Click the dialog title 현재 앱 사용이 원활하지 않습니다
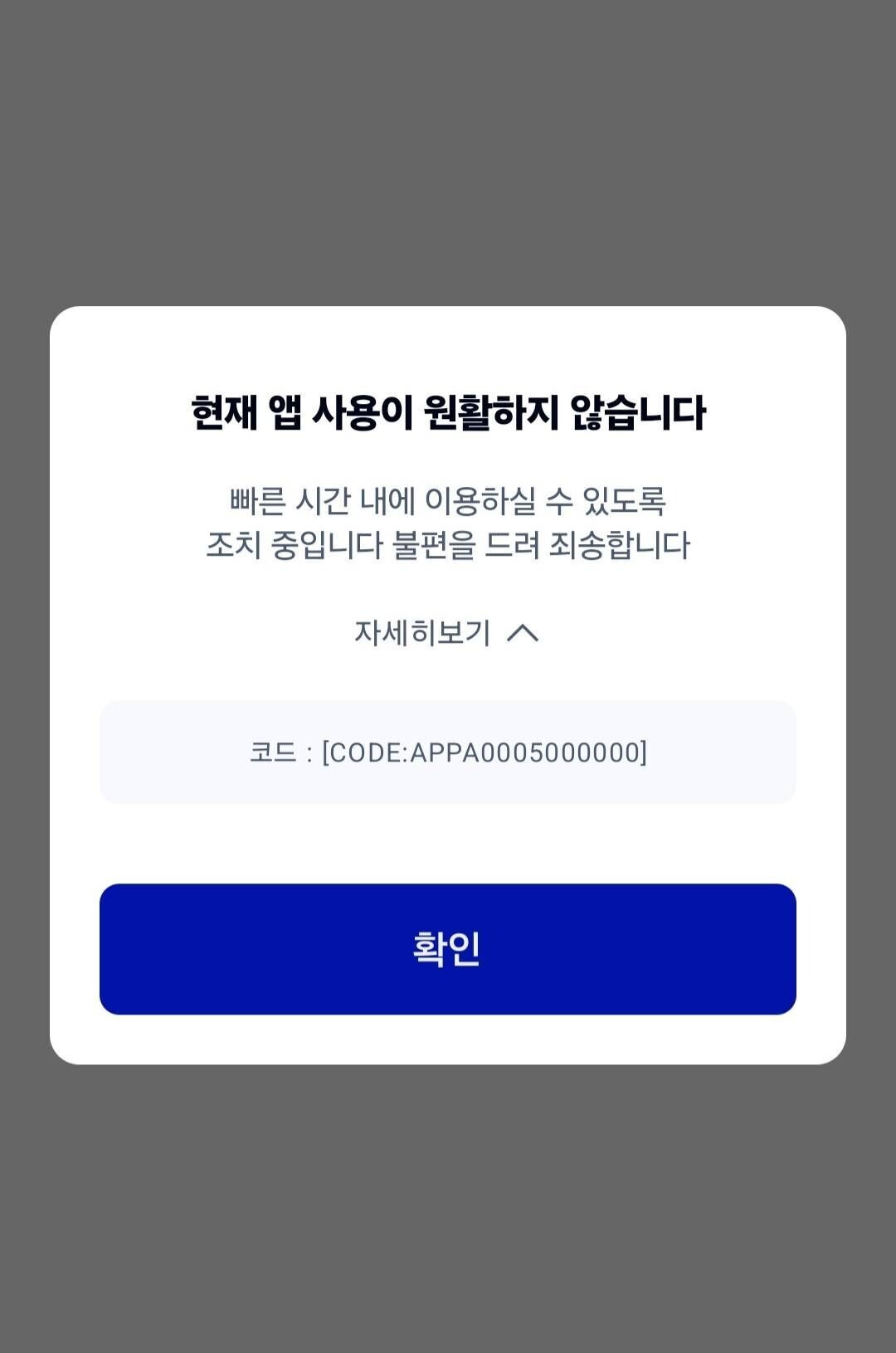This screenshot has height=1353, width=896. 448,408
